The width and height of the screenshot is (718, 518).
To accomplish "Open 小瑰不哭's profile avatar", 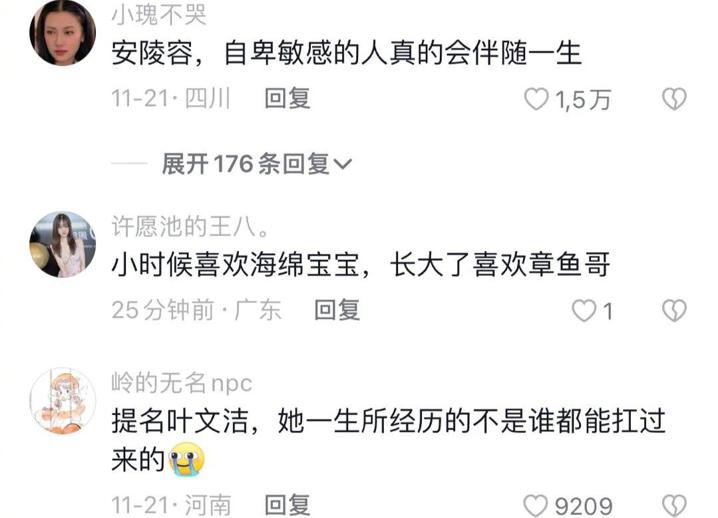I will click(x=63, y=34).
